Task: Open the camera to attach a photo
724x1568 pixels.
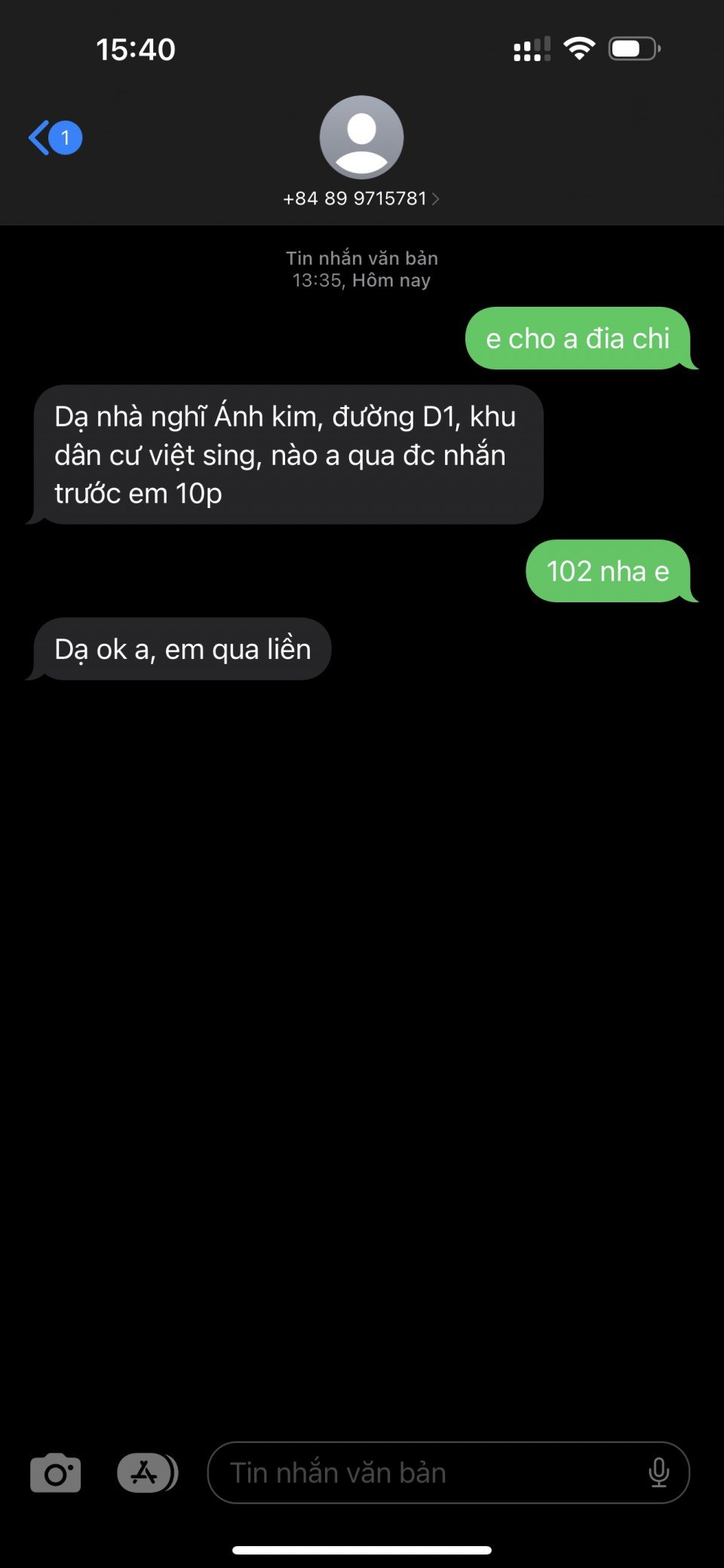Action: tap(55, 1472)
